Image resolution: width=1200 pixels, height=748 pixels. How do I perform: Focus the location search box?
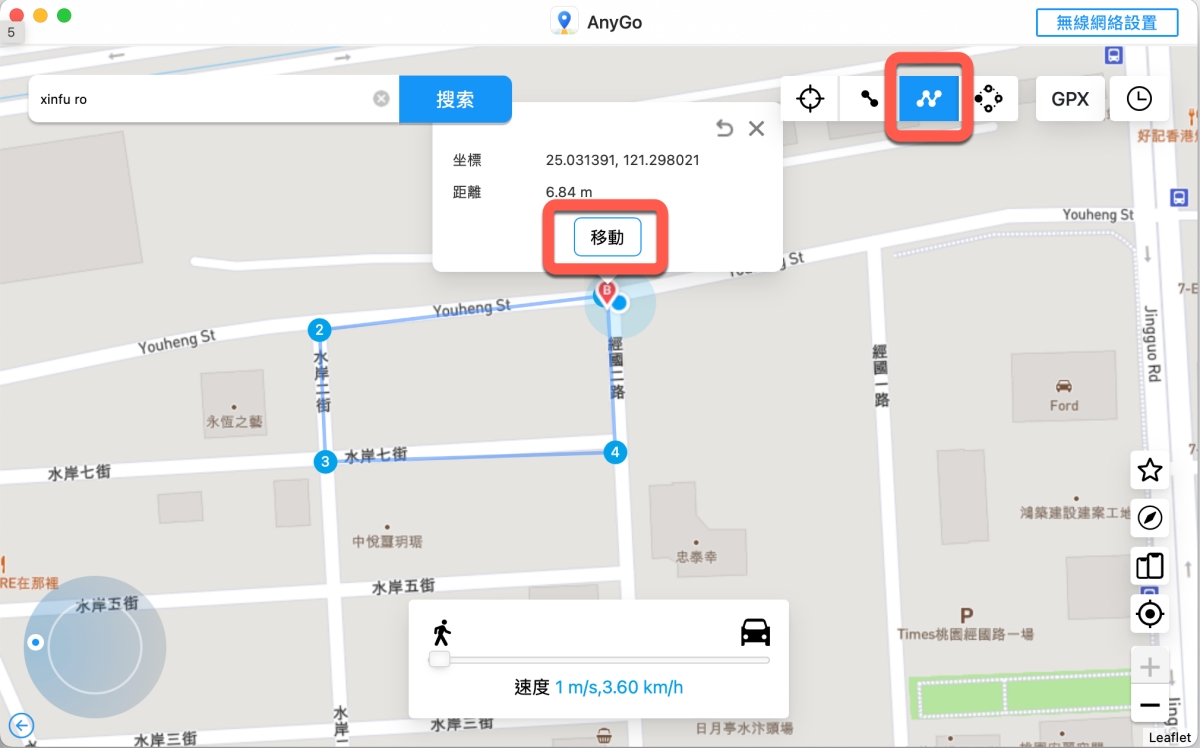coord(200,100)
